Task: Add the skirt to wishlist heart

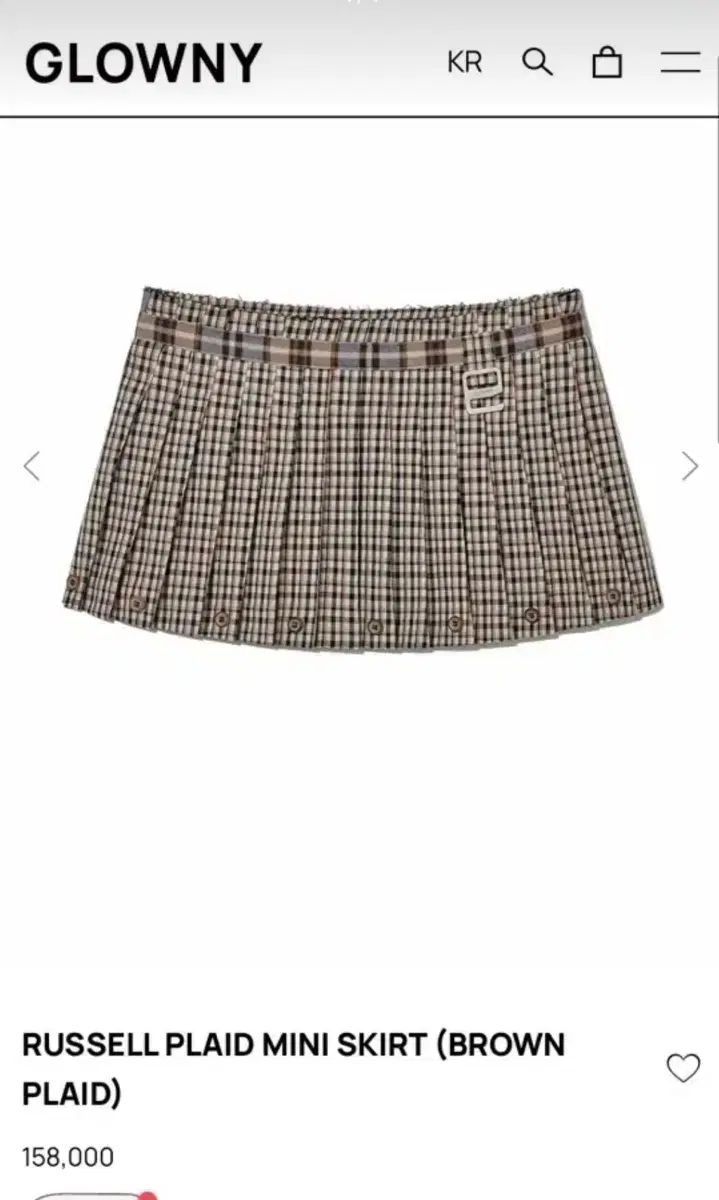Action: pyautogui.click(x=683, y=1068)
